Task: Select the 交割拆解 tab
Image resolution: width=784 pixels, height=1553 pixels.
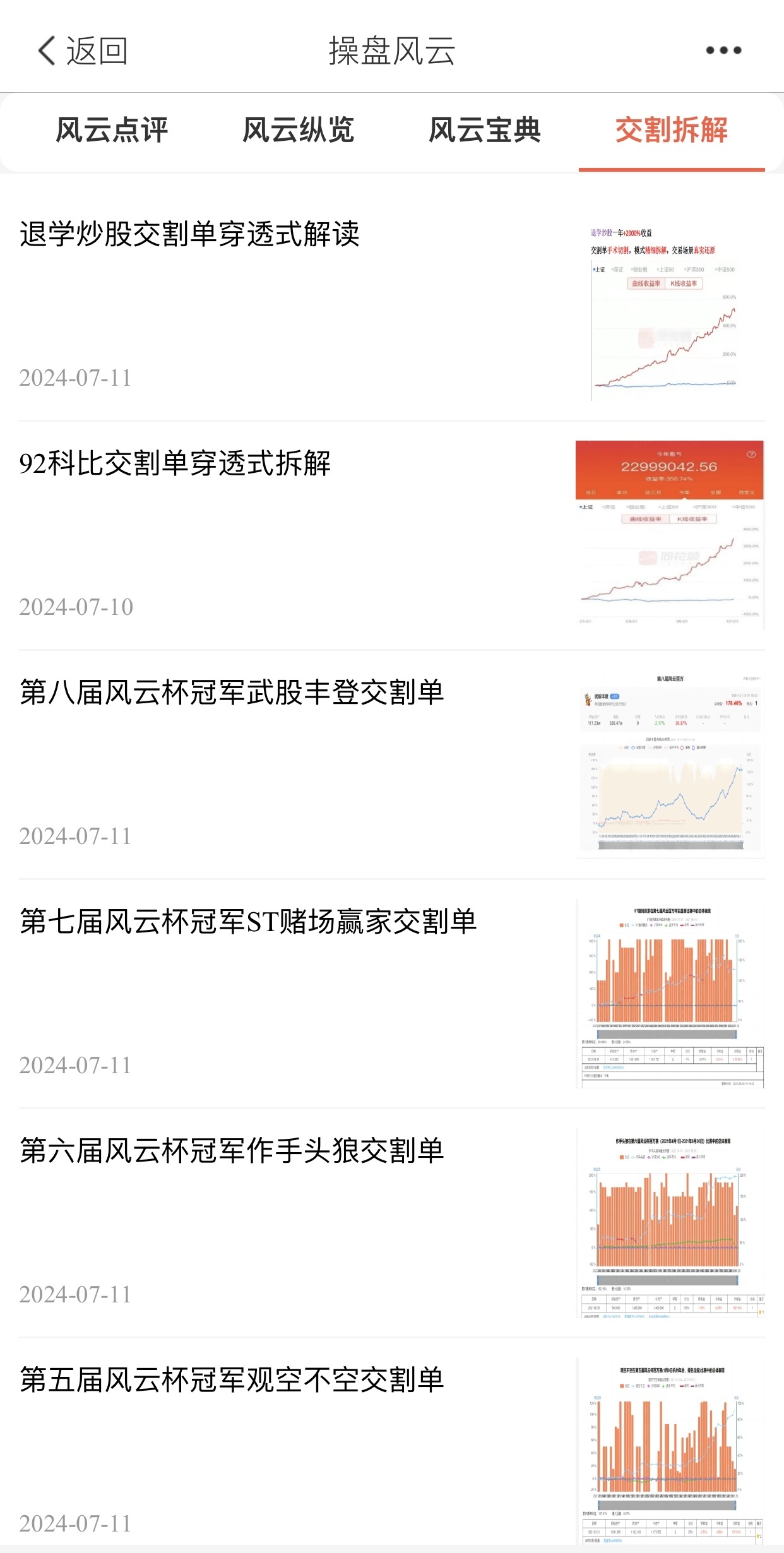Action: (672, 131)
